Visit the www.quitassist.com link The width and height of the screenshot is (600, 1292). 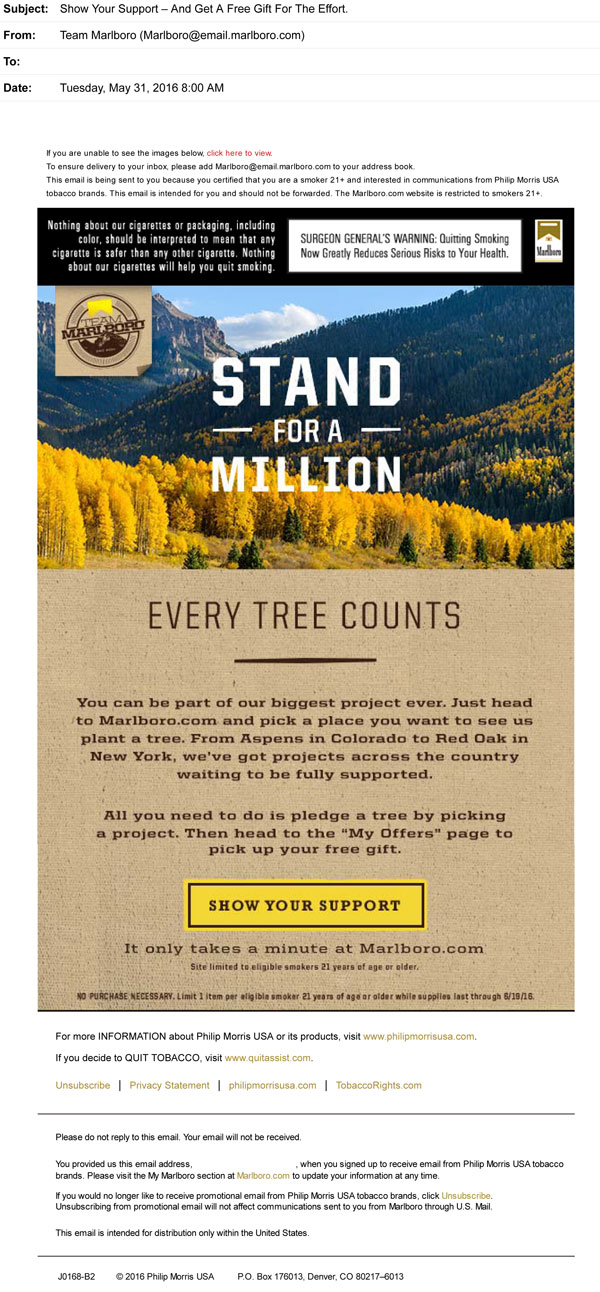tap(268, 1057)
